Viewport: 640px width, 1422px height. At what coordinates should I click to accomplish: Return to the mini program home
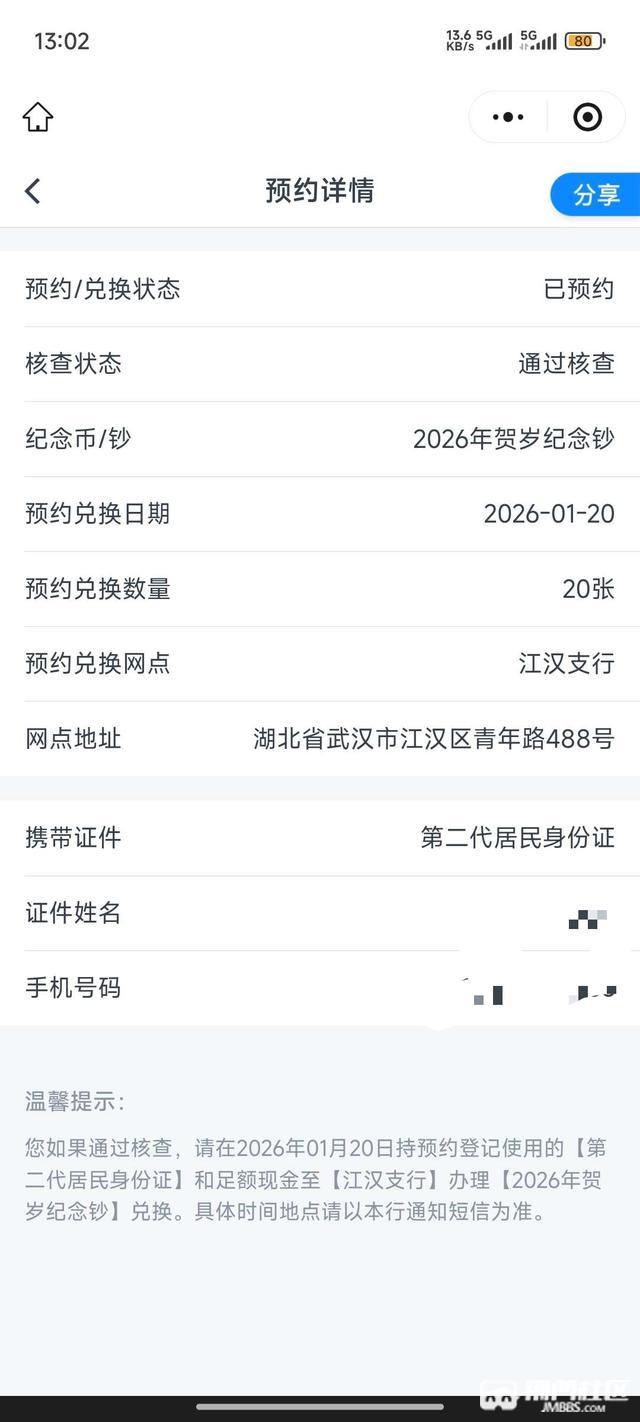coord(38,117)
